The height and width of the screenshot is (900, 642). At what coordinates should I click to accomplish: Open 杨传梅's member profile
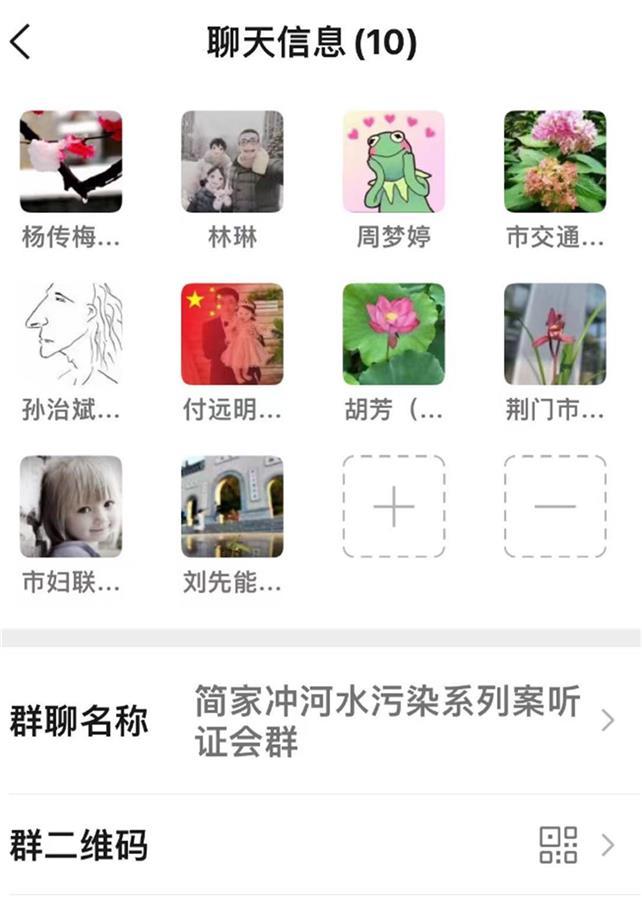tap(71, 161)
